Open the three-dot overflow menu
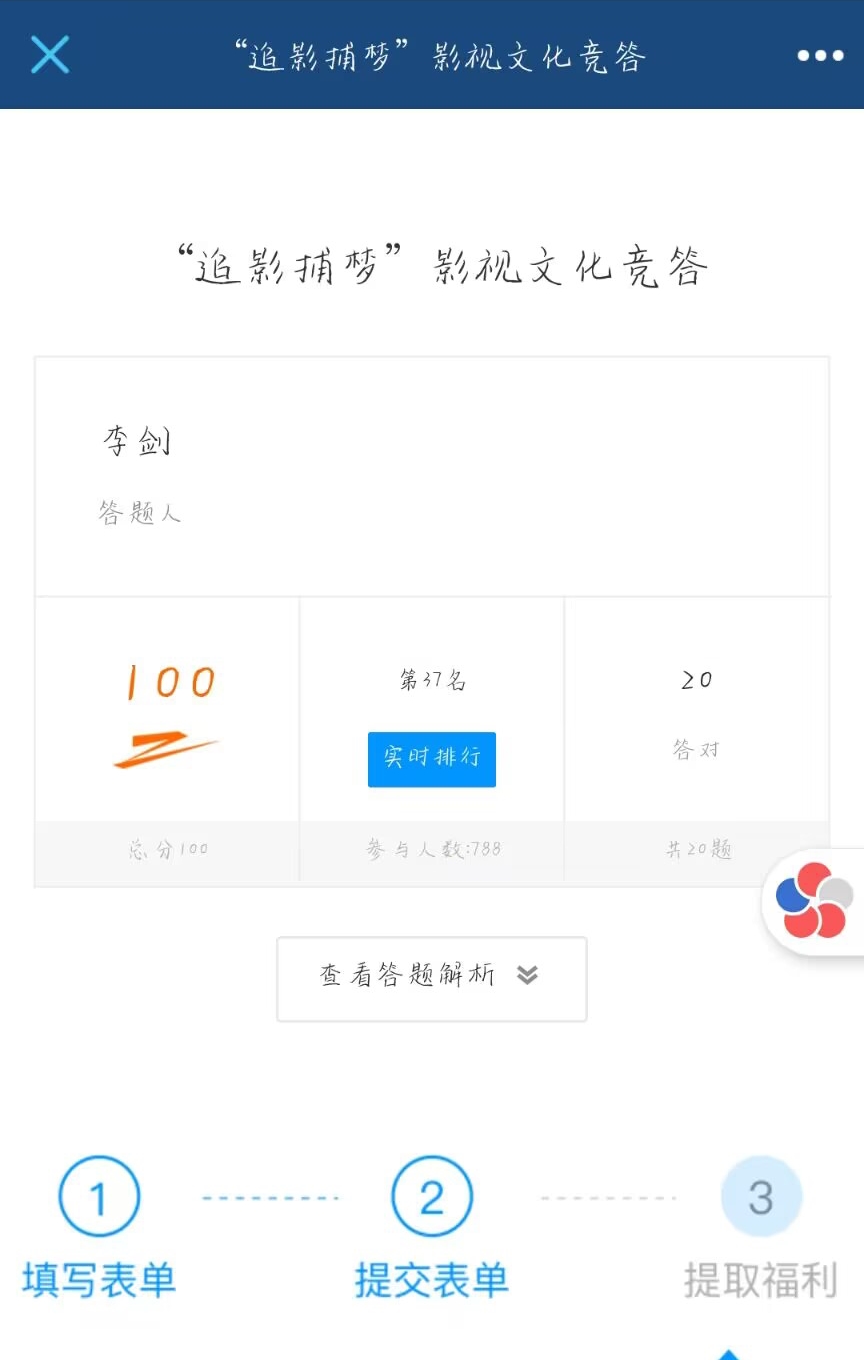Screen dimensions: 864x1360 pyautogui.click(x=820, y=56)
